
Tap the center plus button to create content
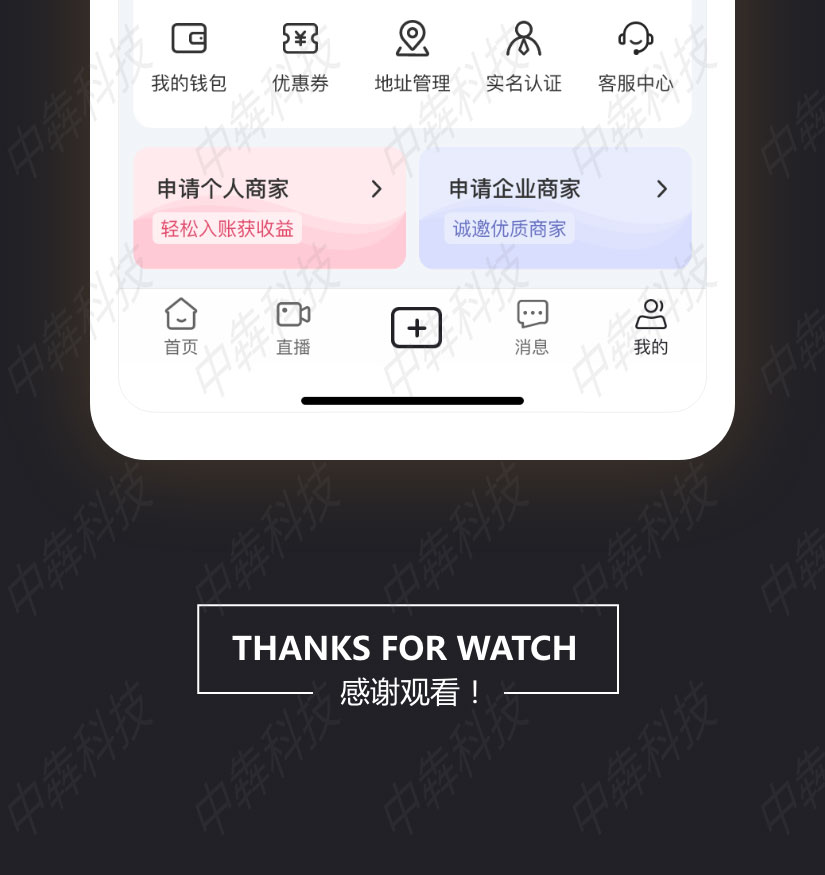tap(416, 328)
